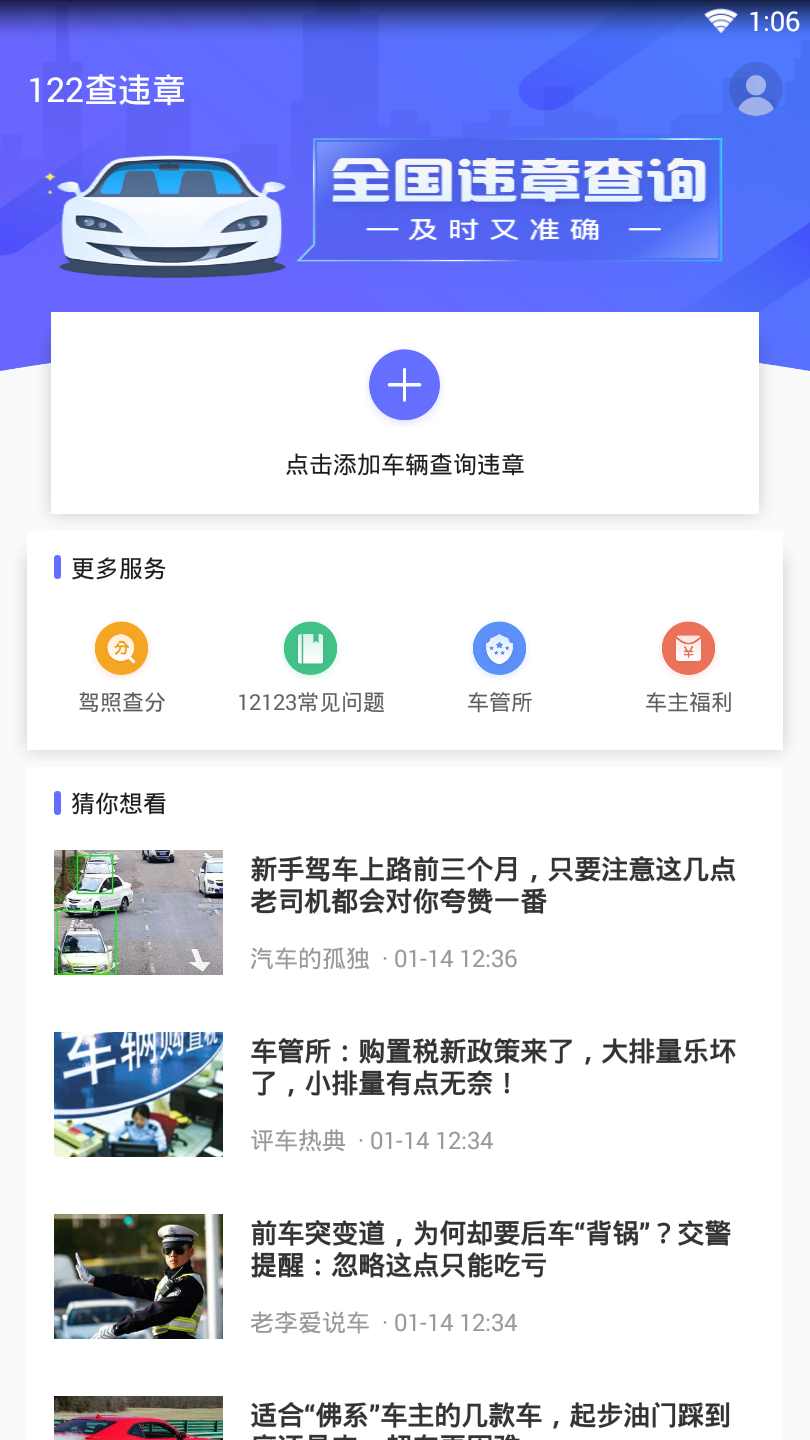Open 12123常见问题
The image size is (810, 1440).
click(311, 667)
